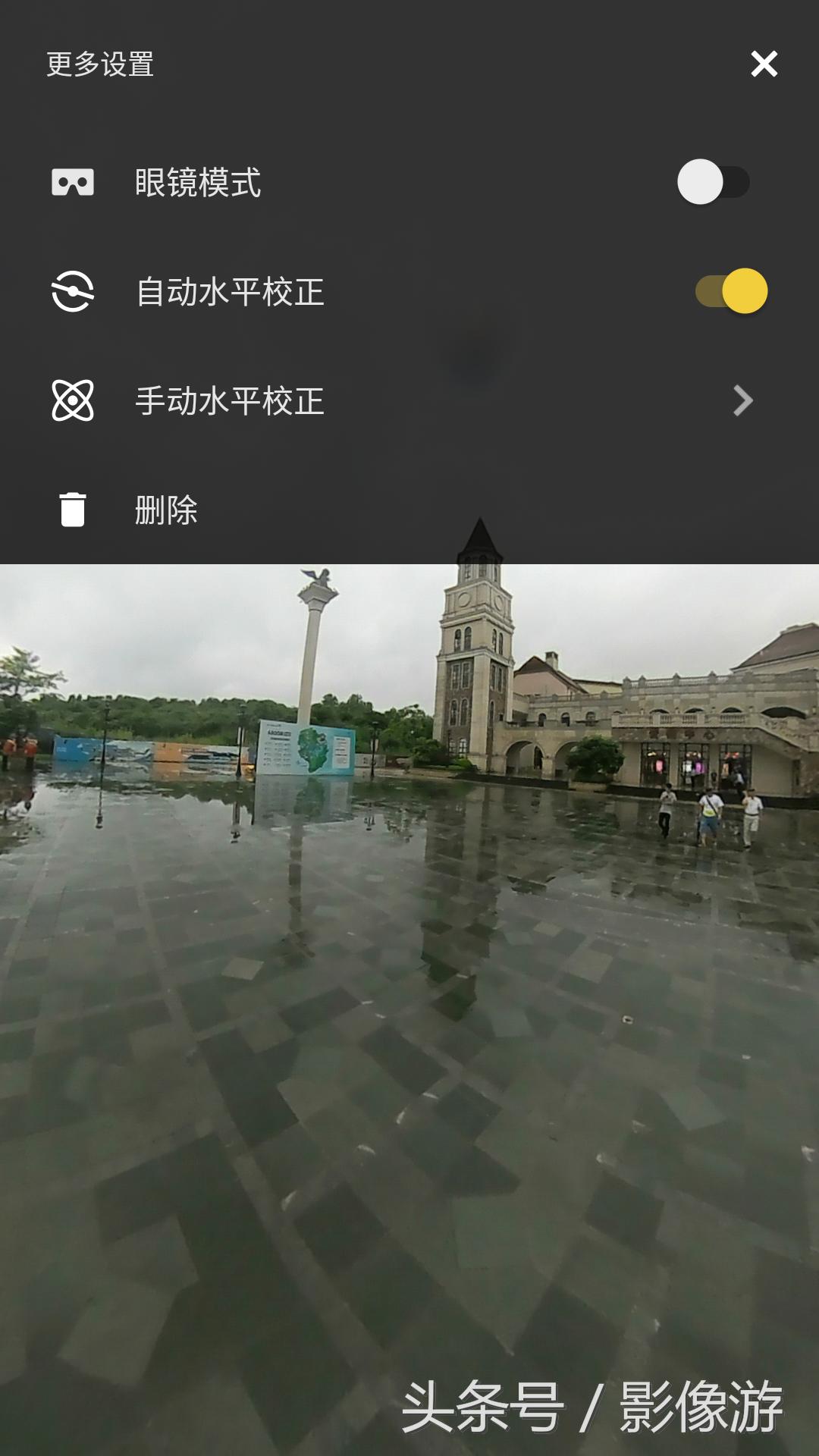Click the white column monument in the photo

click(x=309, y=660)
